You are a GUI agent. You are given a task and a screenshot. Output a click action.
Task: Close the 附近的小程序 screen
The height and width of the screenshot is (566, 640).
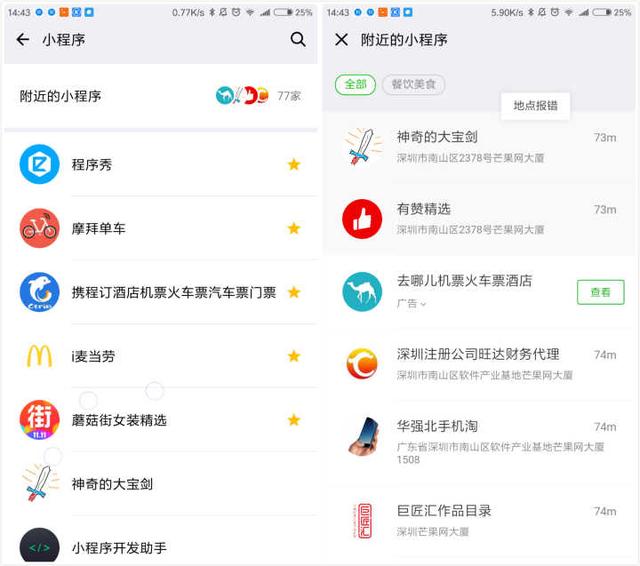[x=341, y=40]
